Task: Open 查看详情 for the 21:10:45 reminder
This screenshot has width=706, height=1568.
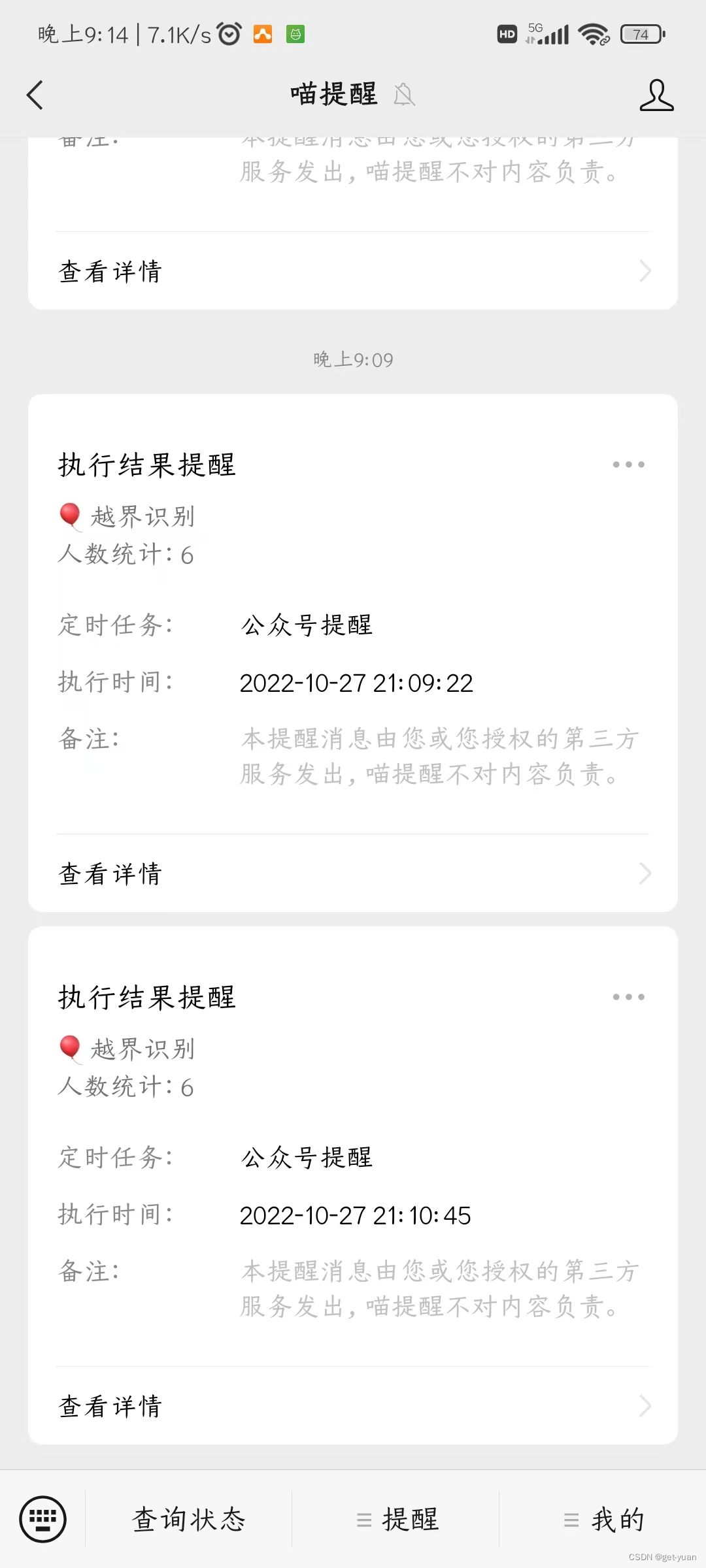Action: (353, 1406)
